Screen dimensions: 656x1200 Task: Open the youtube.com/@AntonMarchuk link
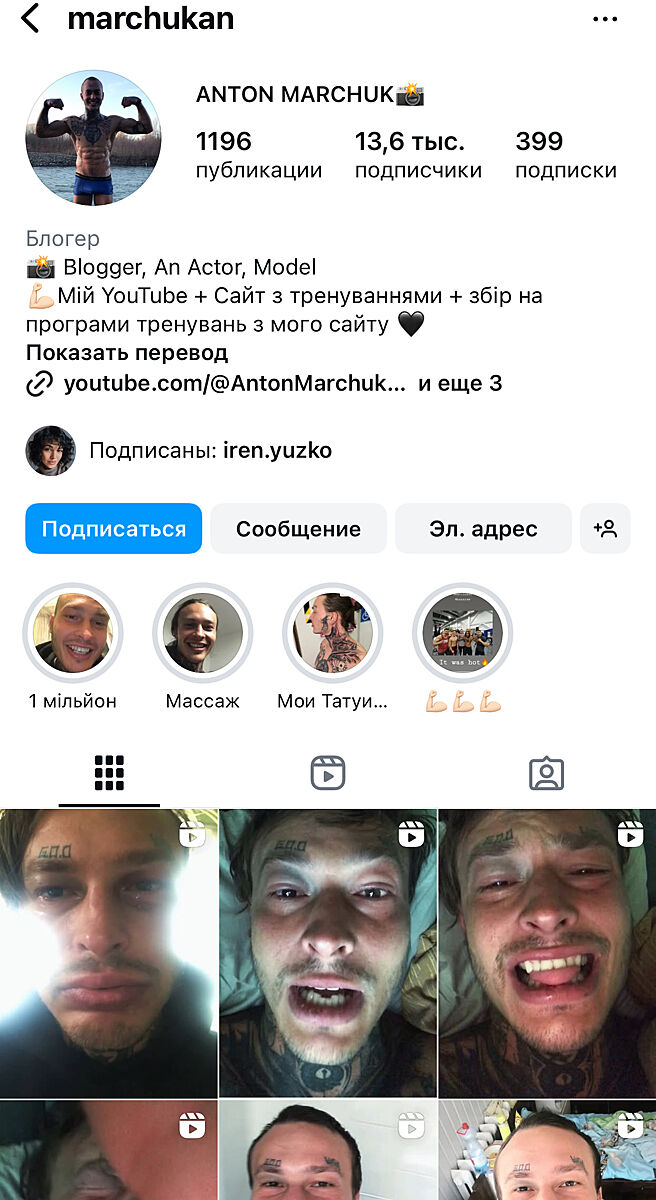pyautogui.click(x=235, y=383)
